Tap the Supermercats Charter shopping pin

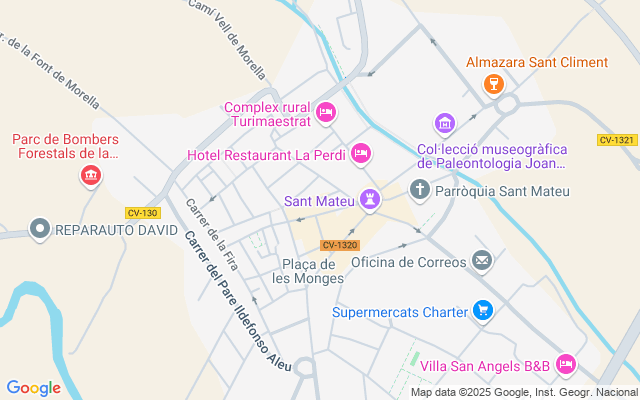483,311
